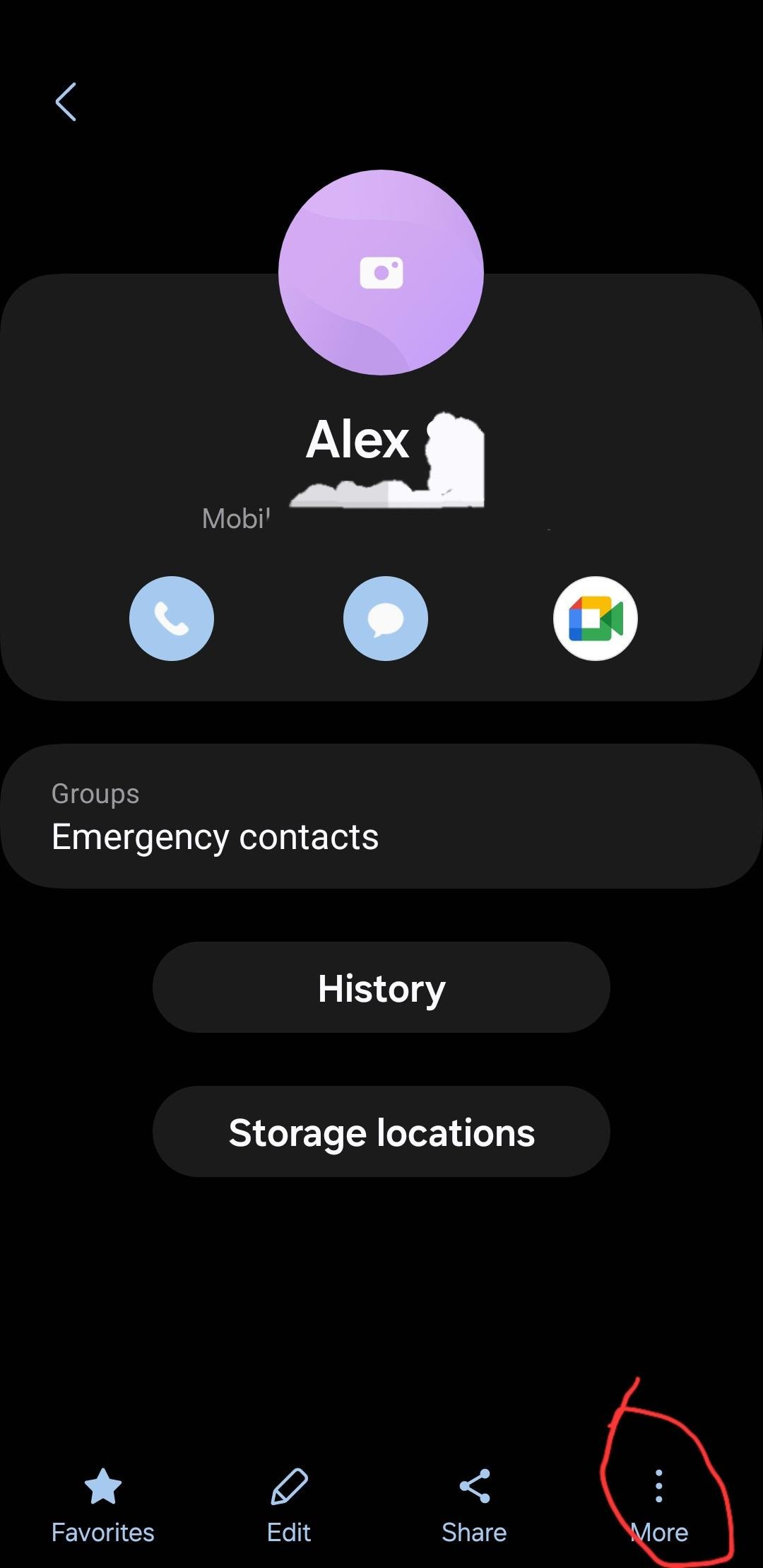This screenshot has height=1568, width=763.
Task: Open the Emergency contacts group
Action: (381, 817)
